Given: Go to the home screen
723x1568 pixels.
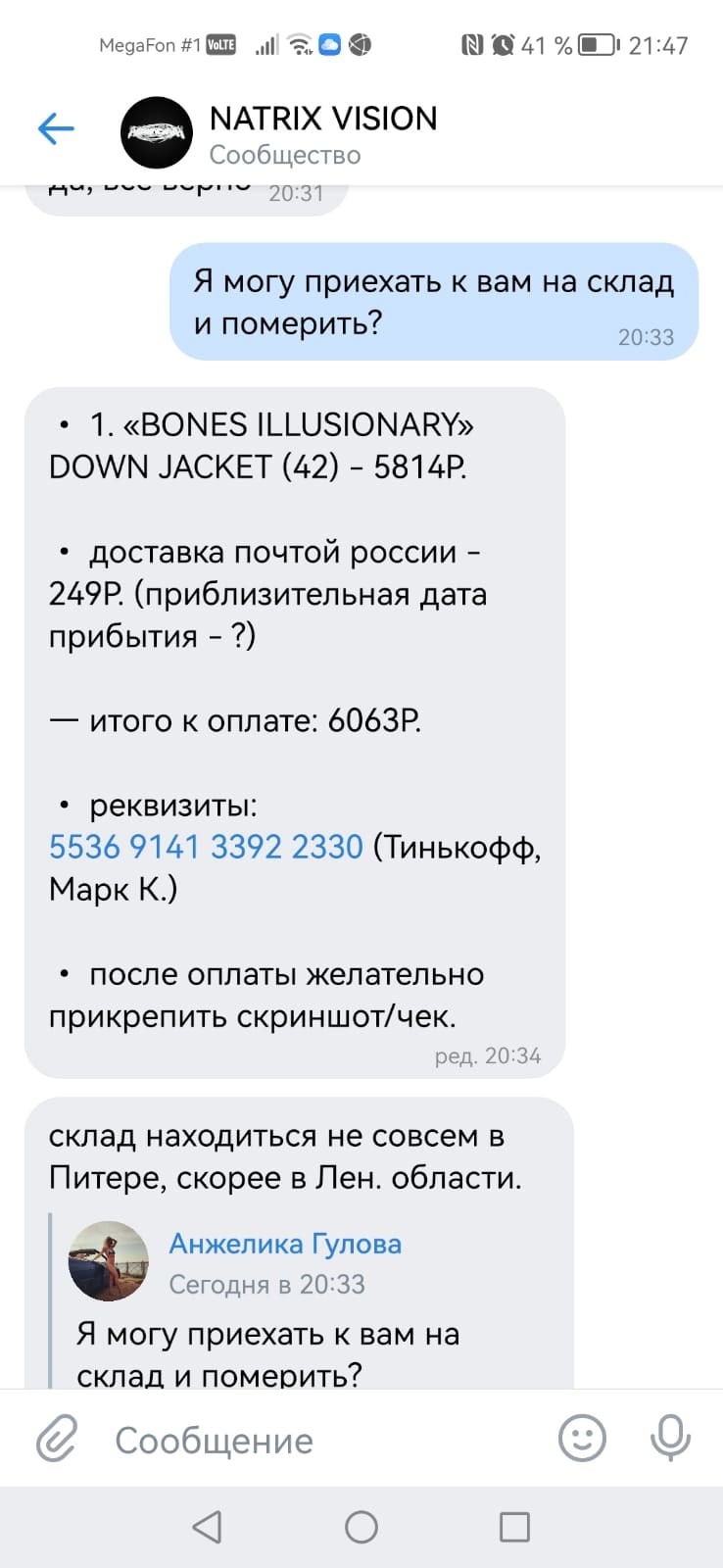Looking at the screenshot, I should (x=361, y=1527).
